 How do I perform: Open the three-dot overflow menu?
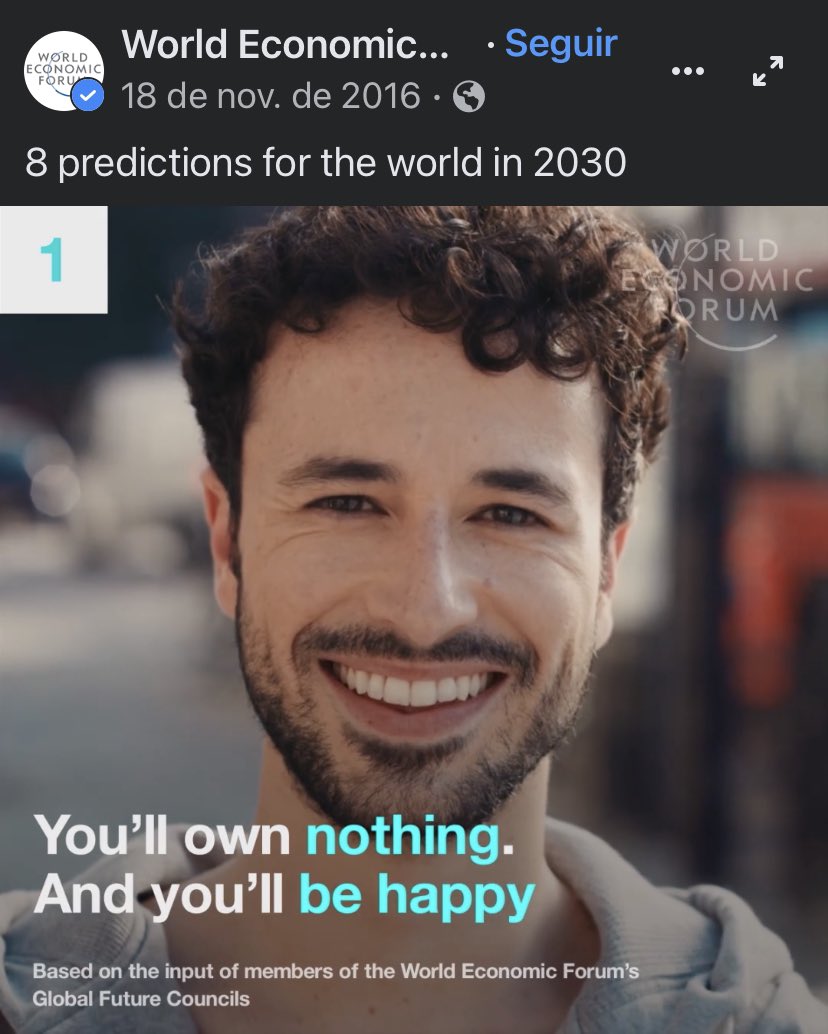click(x=688, y=71)
